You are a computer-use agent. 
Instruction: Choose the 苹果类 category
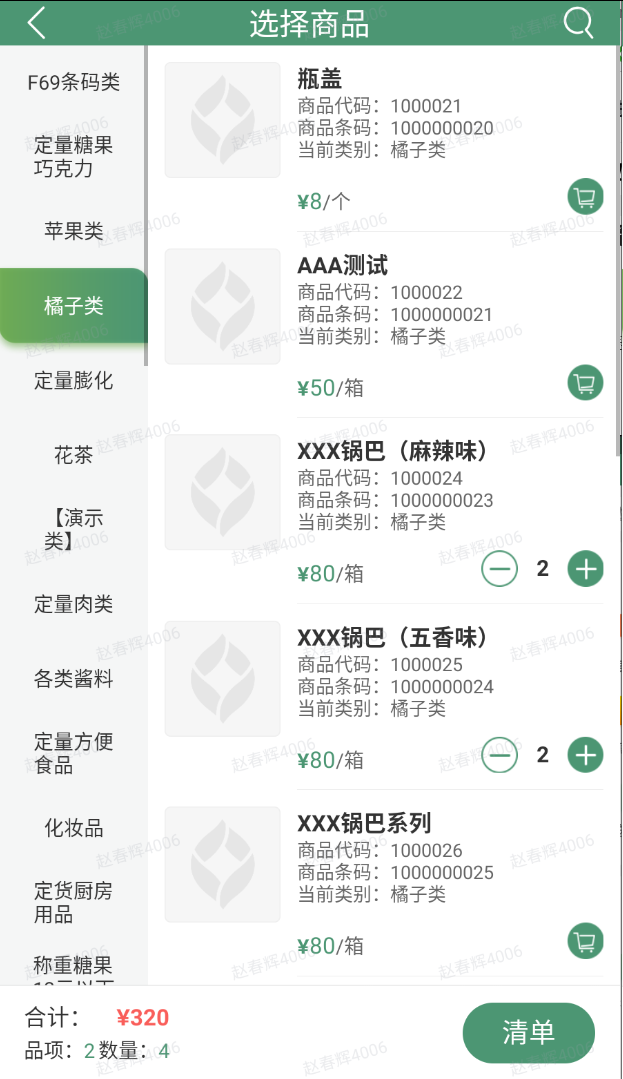coord(74,231)
